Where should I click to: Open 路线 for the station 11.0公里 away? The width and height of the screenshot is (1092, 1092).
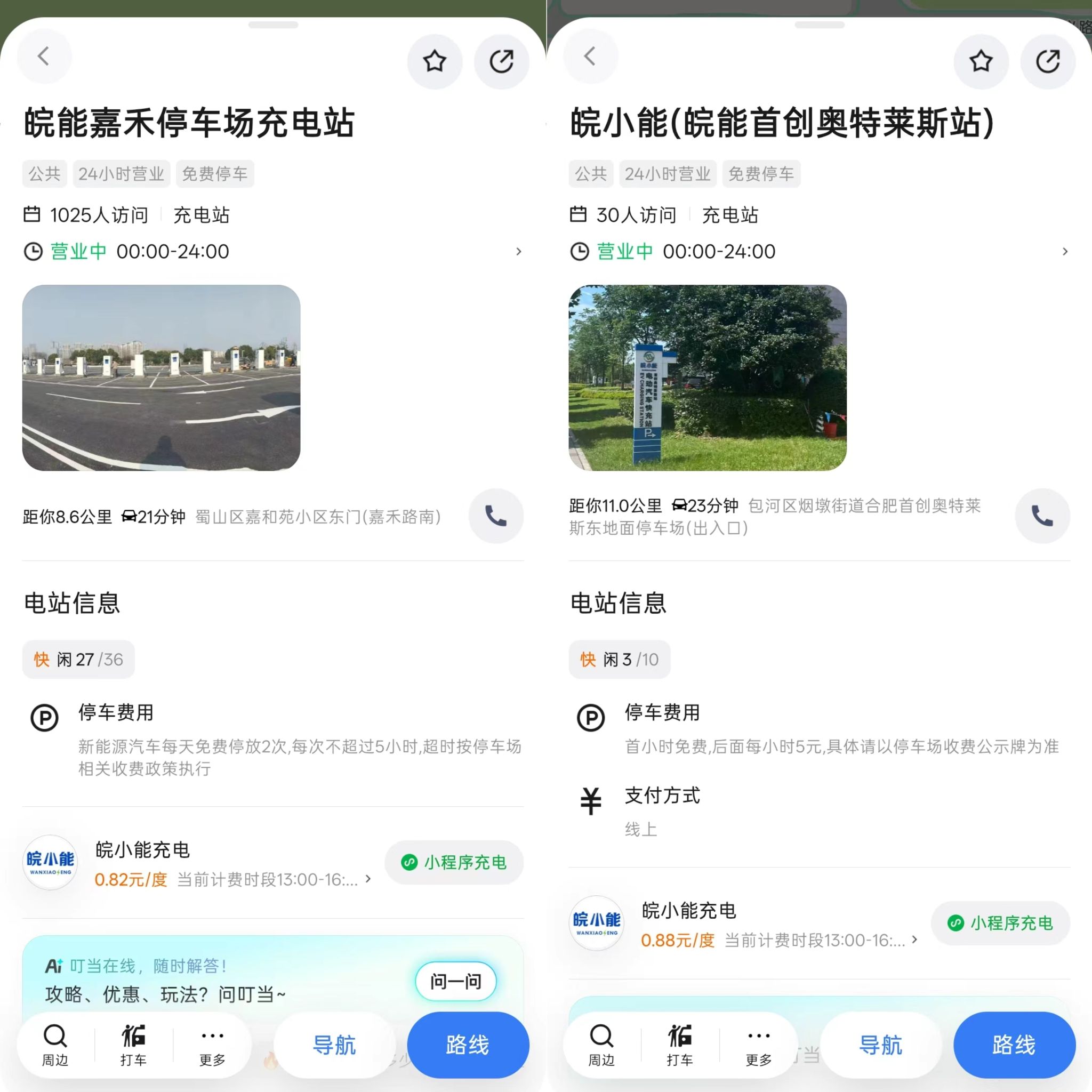(x=1014, y=1045)
